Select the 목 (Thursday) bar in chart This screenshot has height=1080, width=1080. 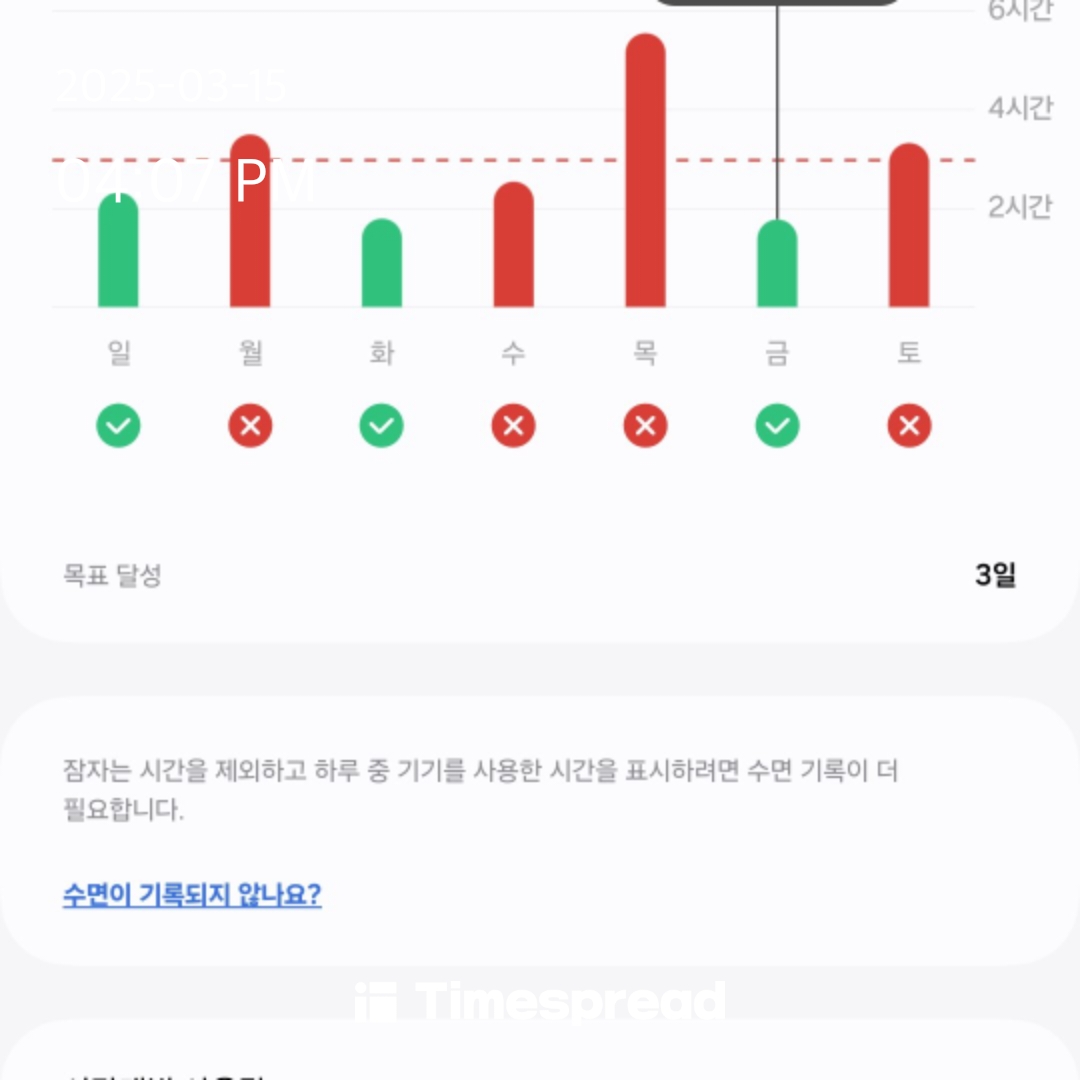645,169
